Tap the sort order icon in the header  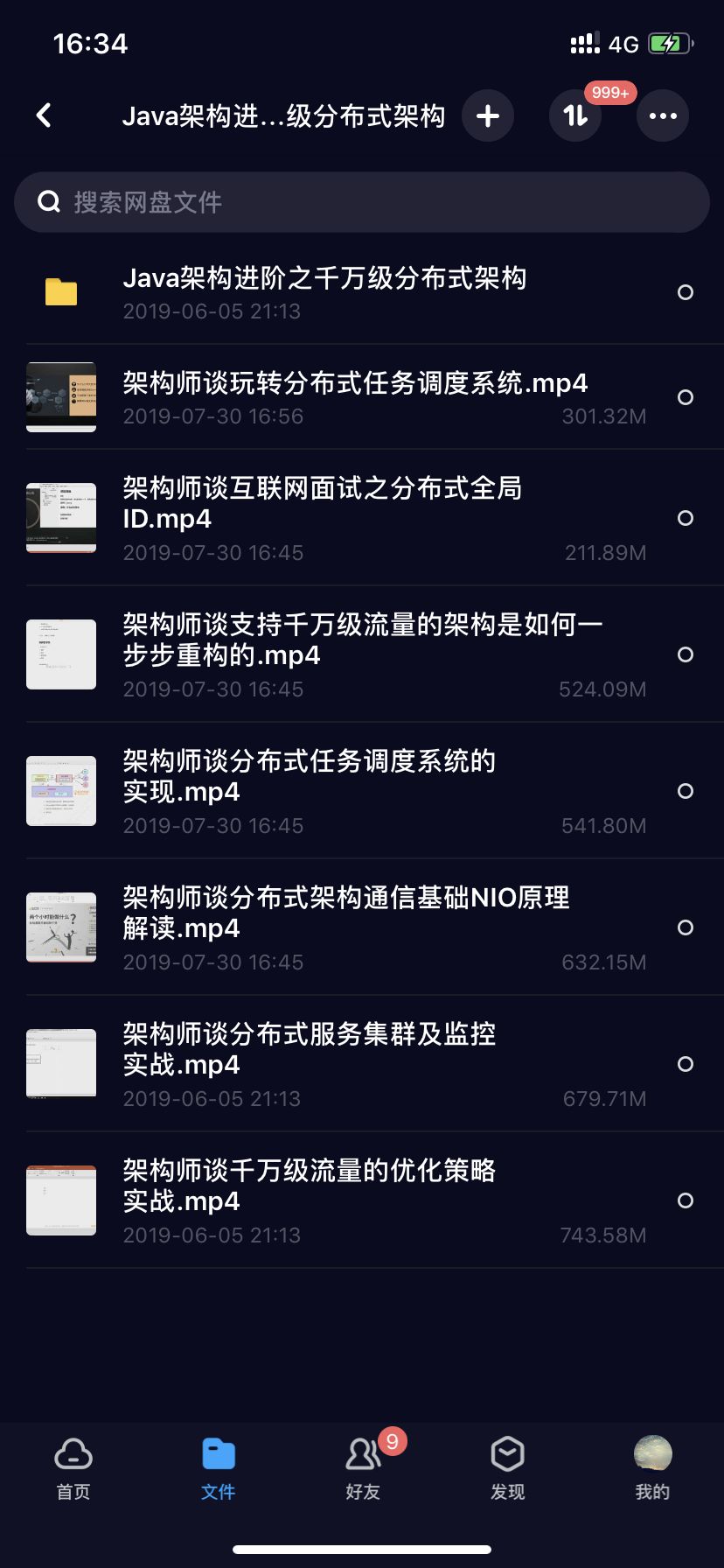(574, 115)
